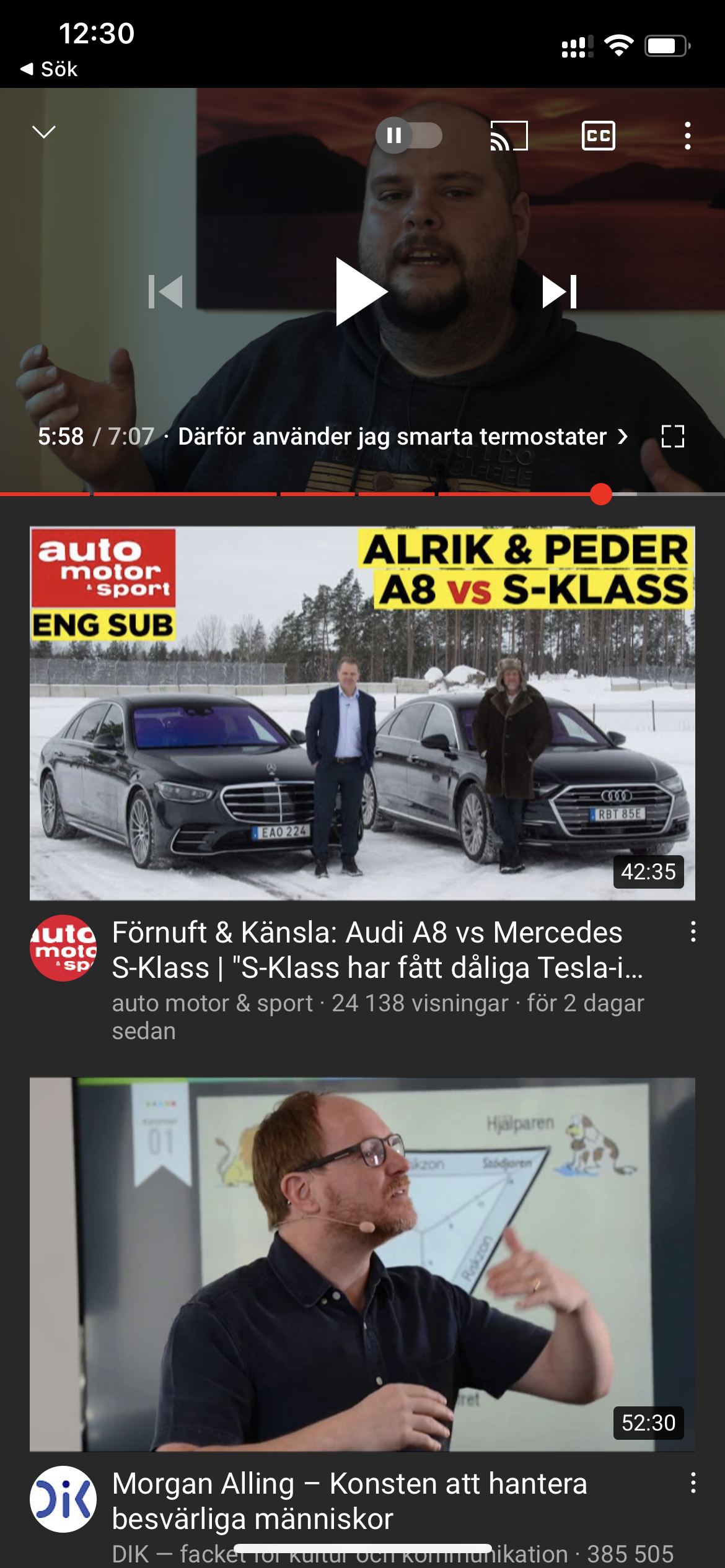Return to Sök via the back link
Screen dimensions: 725x1568
[x=50, y=69]
